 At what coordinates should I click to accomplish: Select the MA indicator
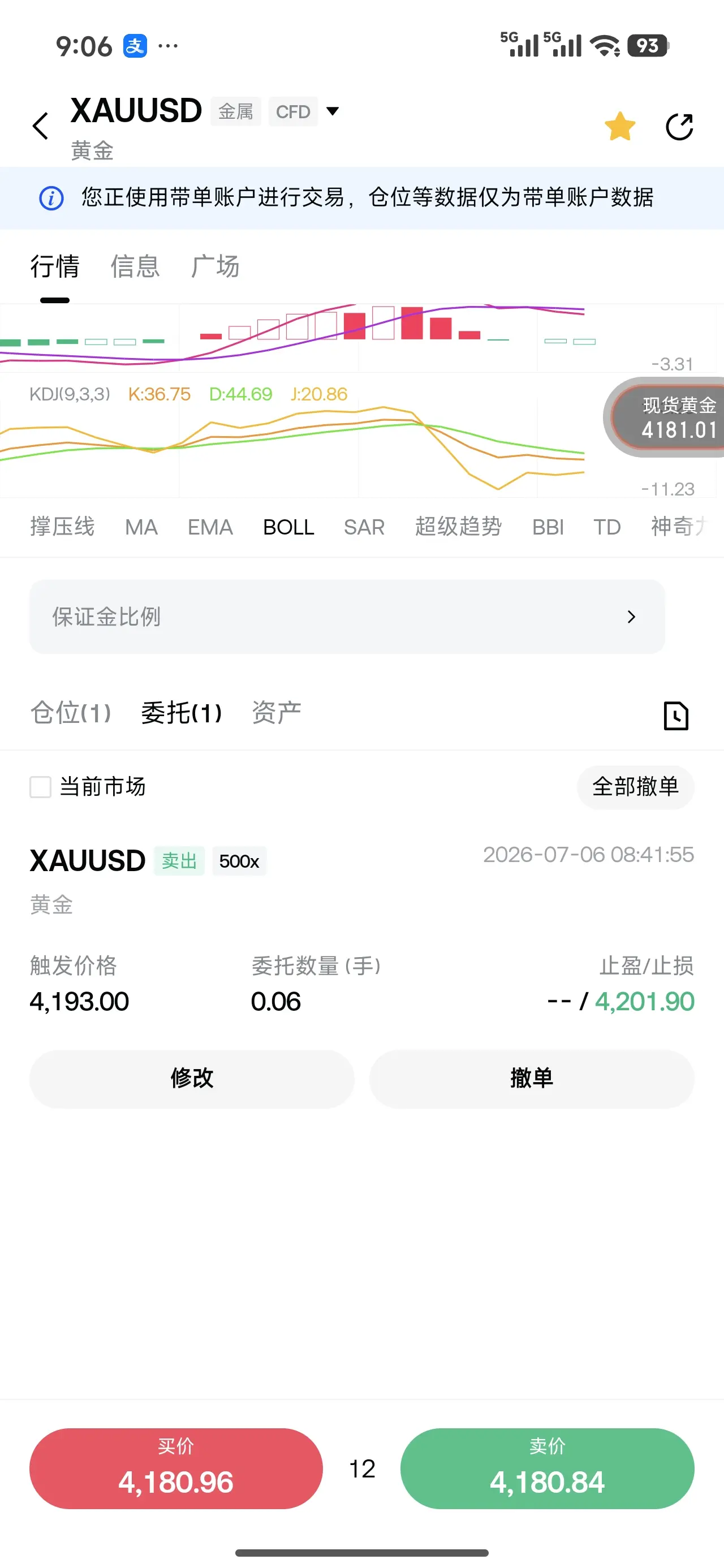tap(141, 527)
